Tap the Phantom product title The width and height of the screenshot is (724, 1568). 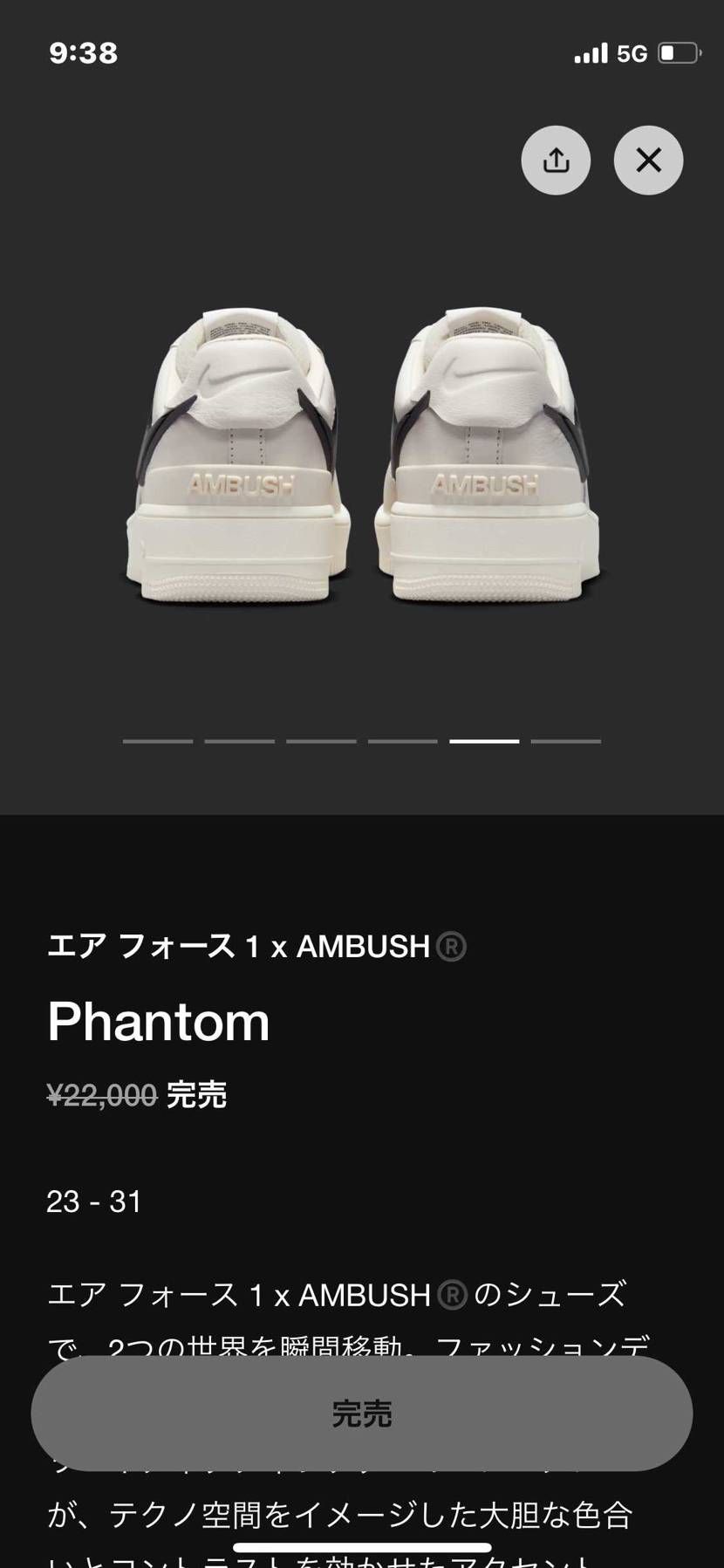158,1021
